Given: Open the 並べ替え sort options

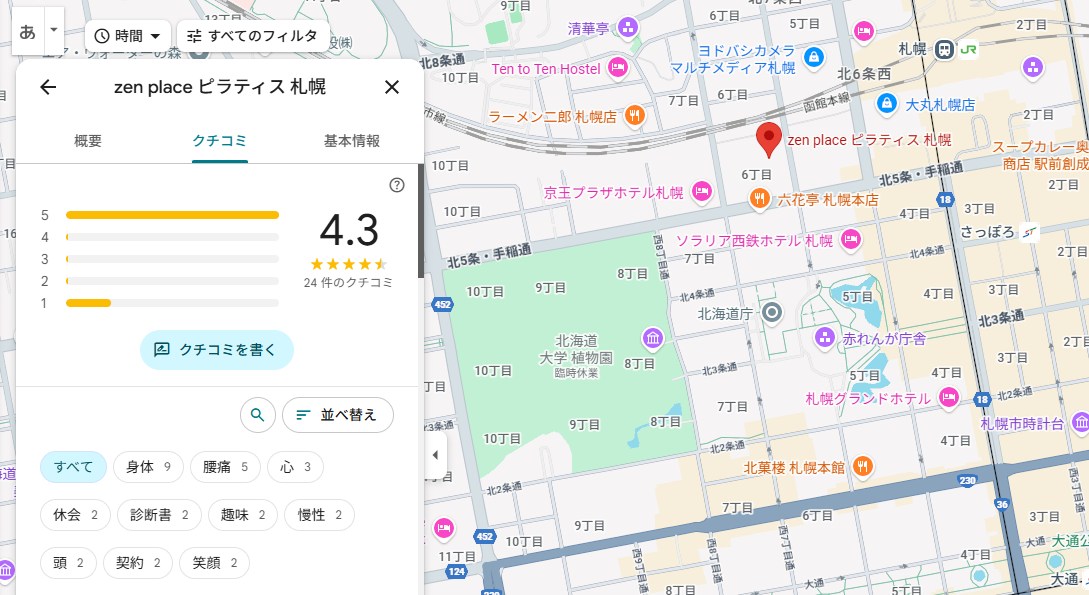Looking at the screenshot, I should [x=337, y=414].
